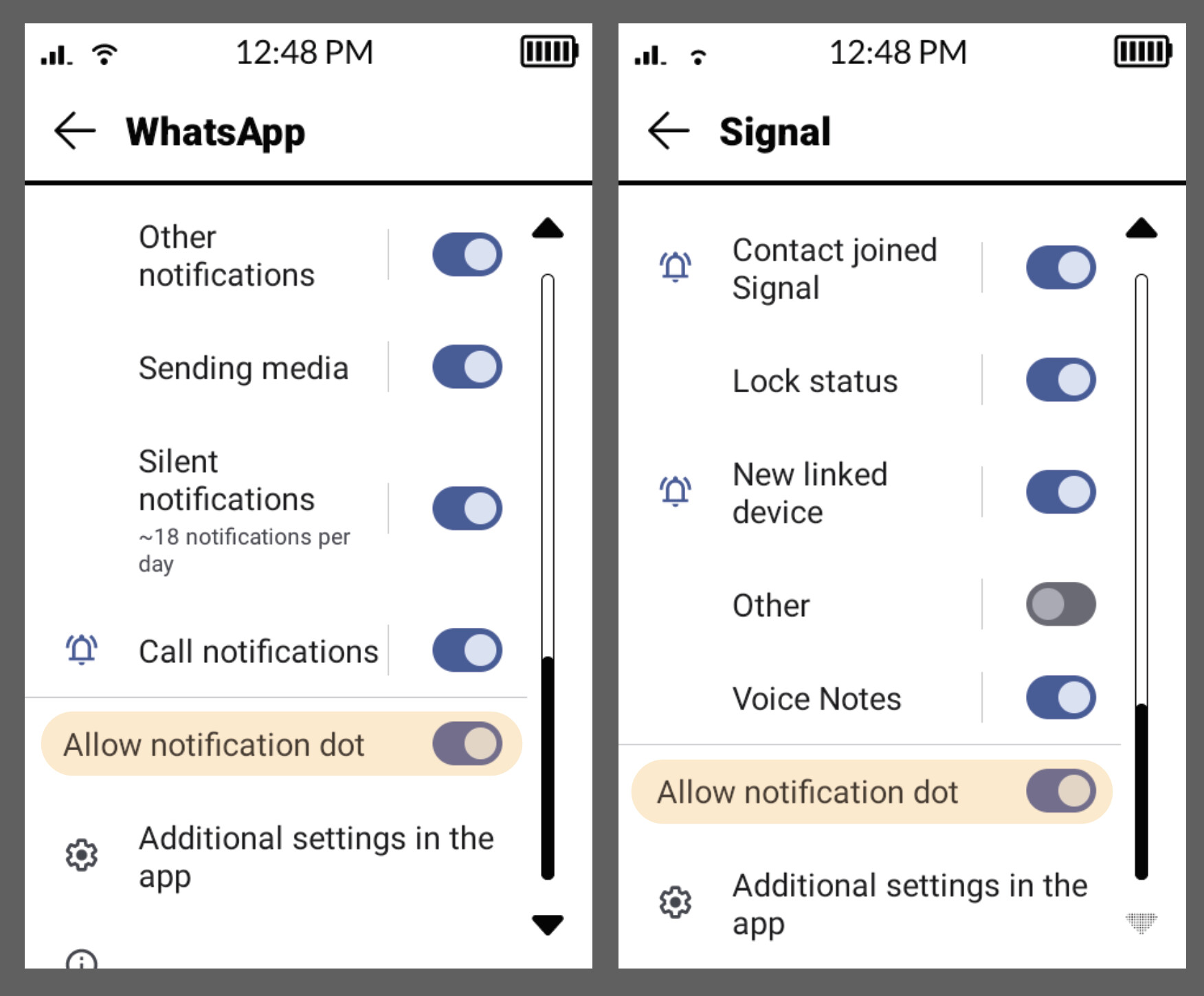
Task: Toggle WhatsApp Allow notification dot
Action: point(467,744)
